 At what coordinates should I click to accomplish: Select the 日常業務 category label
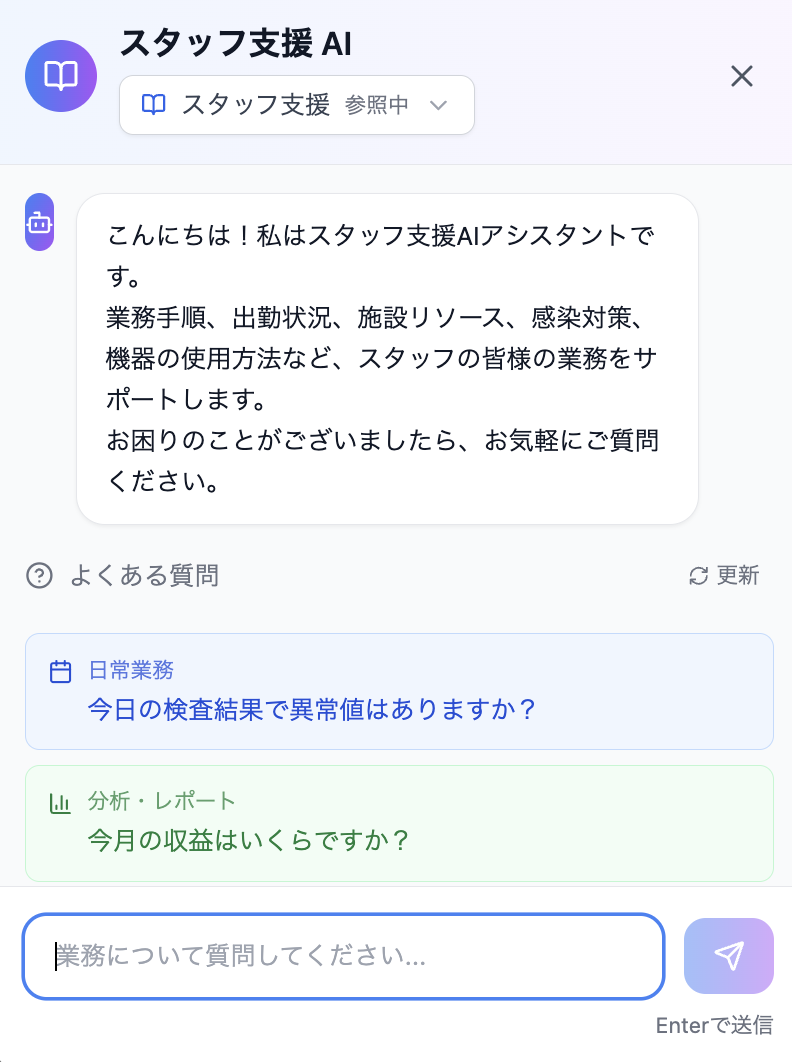point(131,671)
